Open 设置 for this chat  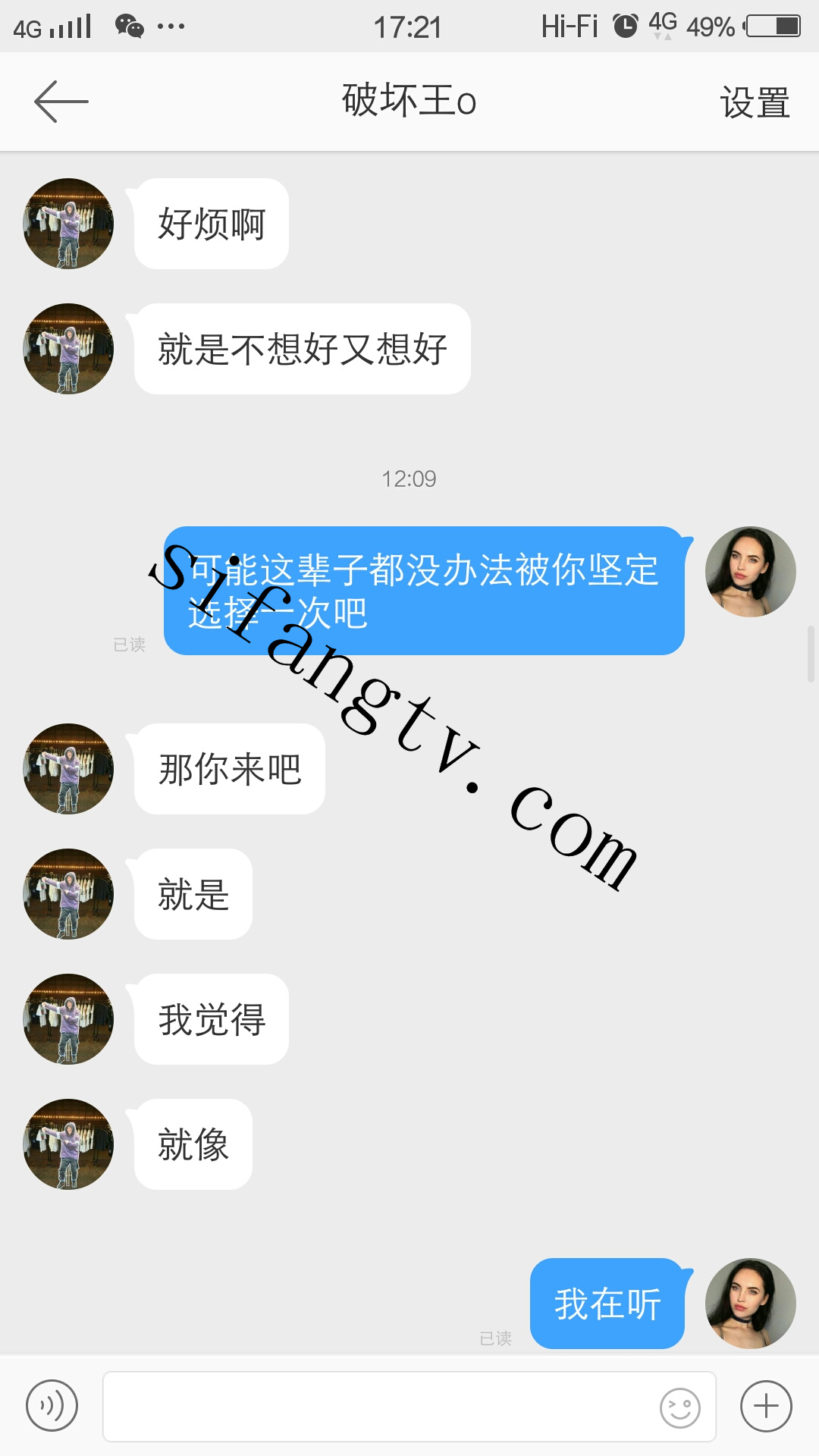(x=755, y=102)
